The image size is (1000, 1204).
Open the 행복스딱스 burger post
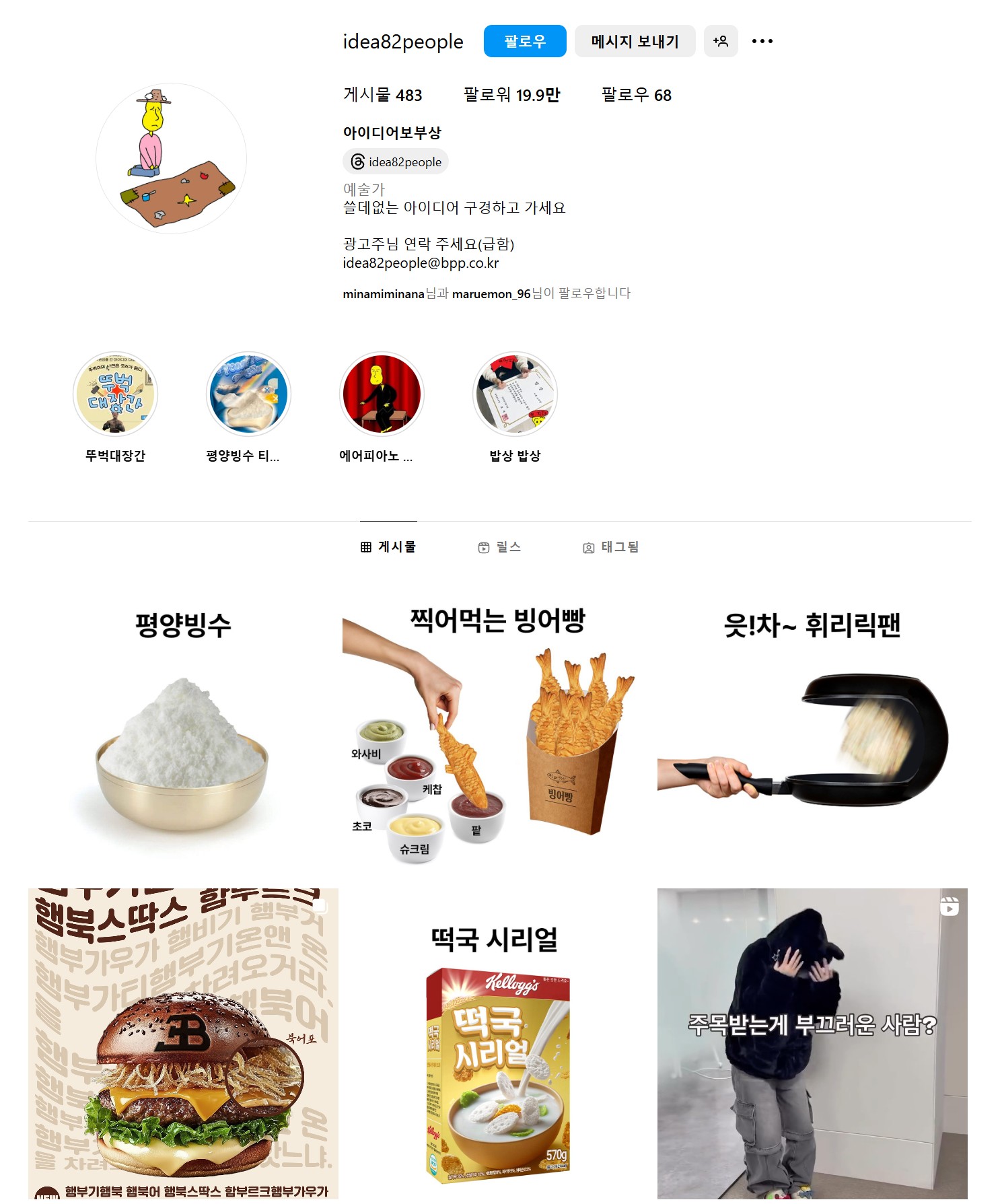point(182,1043)
